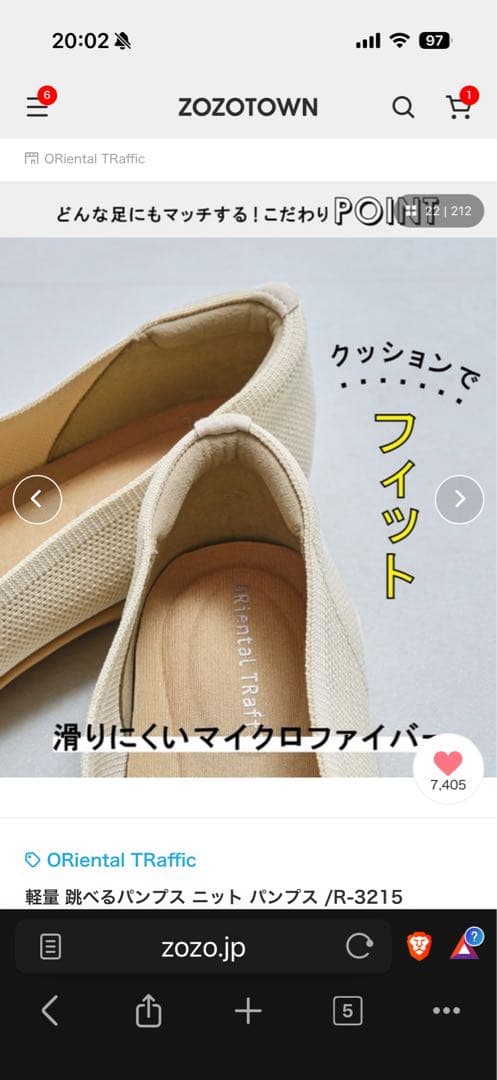
Task: Open the ZOZOTOWN hamburger menu
Action: (x=38, y=107)
